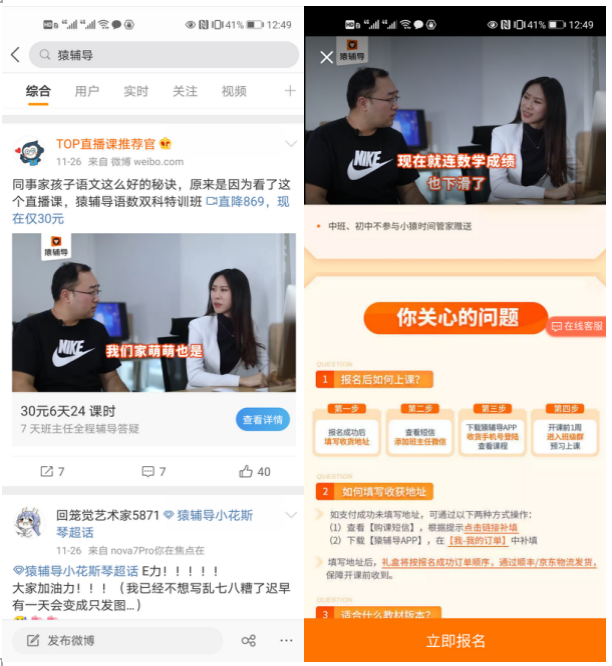Close the 猿辅导 course page
This screenshot has height=666, width=612.
pos(326,57)
